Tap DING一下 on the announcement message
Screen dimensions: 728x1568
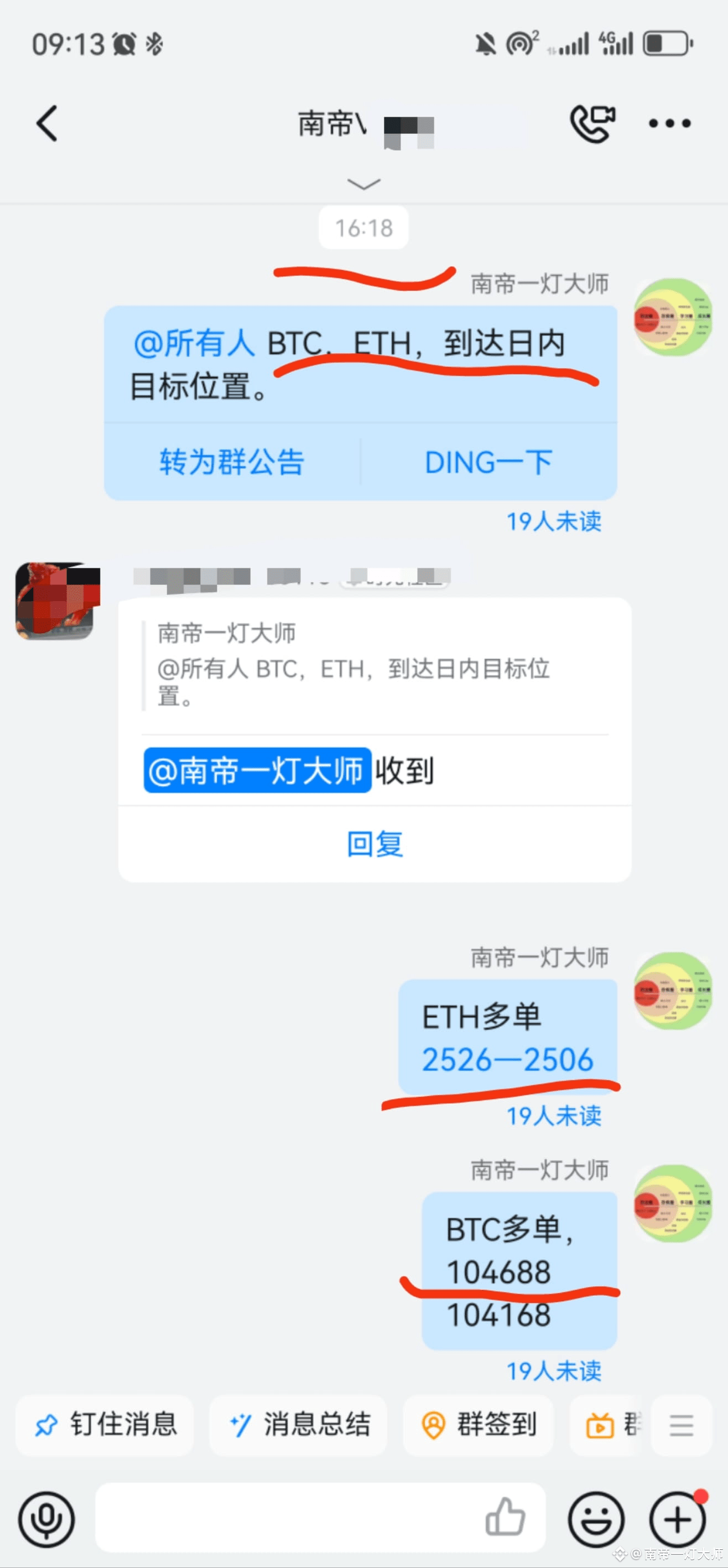pyautogui.click(x=488, y=462)
